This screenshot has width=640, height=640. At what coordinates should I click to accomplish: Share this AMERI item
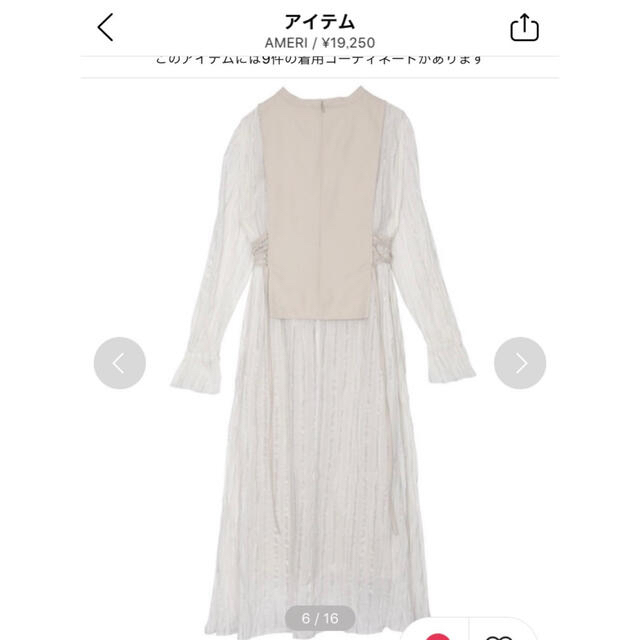(x=524, y=28)
